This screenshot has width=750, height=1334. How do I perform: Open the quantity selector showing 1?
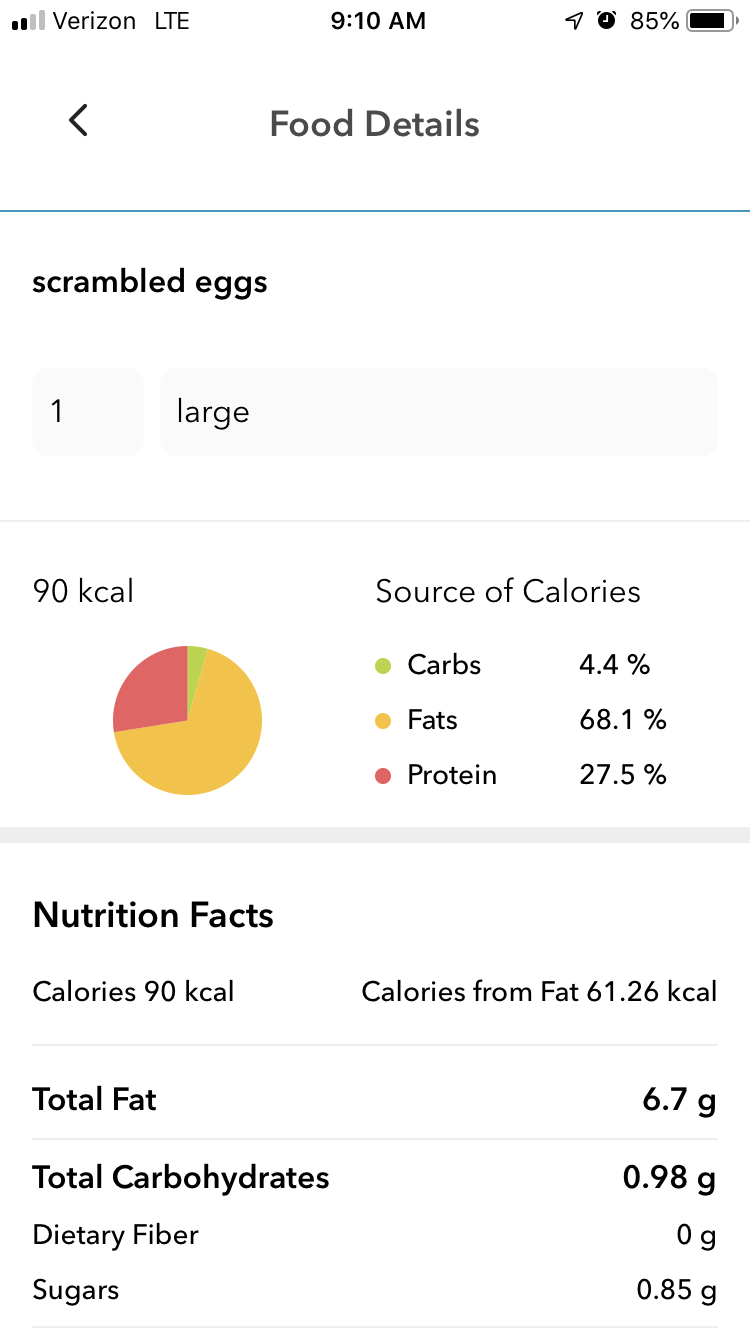(88, 411)
